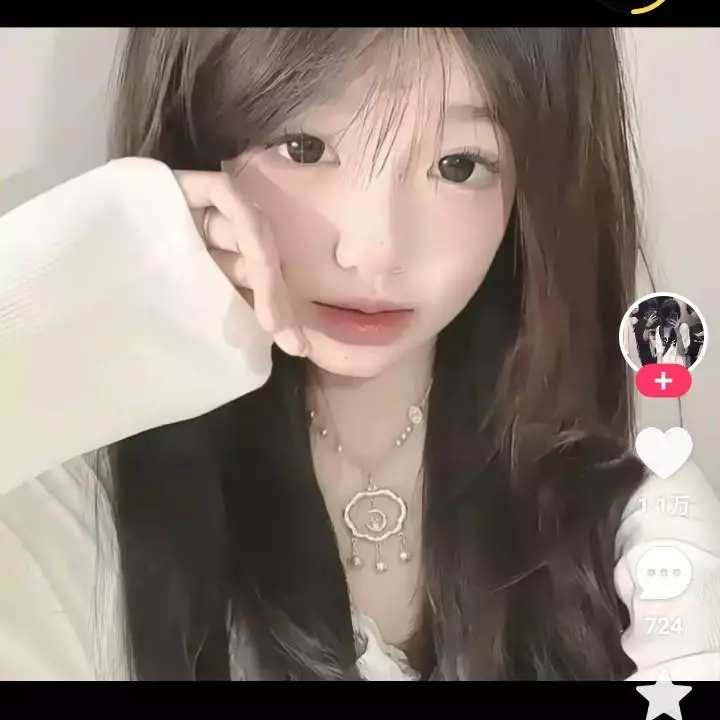This screenshot has height=720, width=720.
Task: Follow the creator with the red plus button
Action: (663, 381)
